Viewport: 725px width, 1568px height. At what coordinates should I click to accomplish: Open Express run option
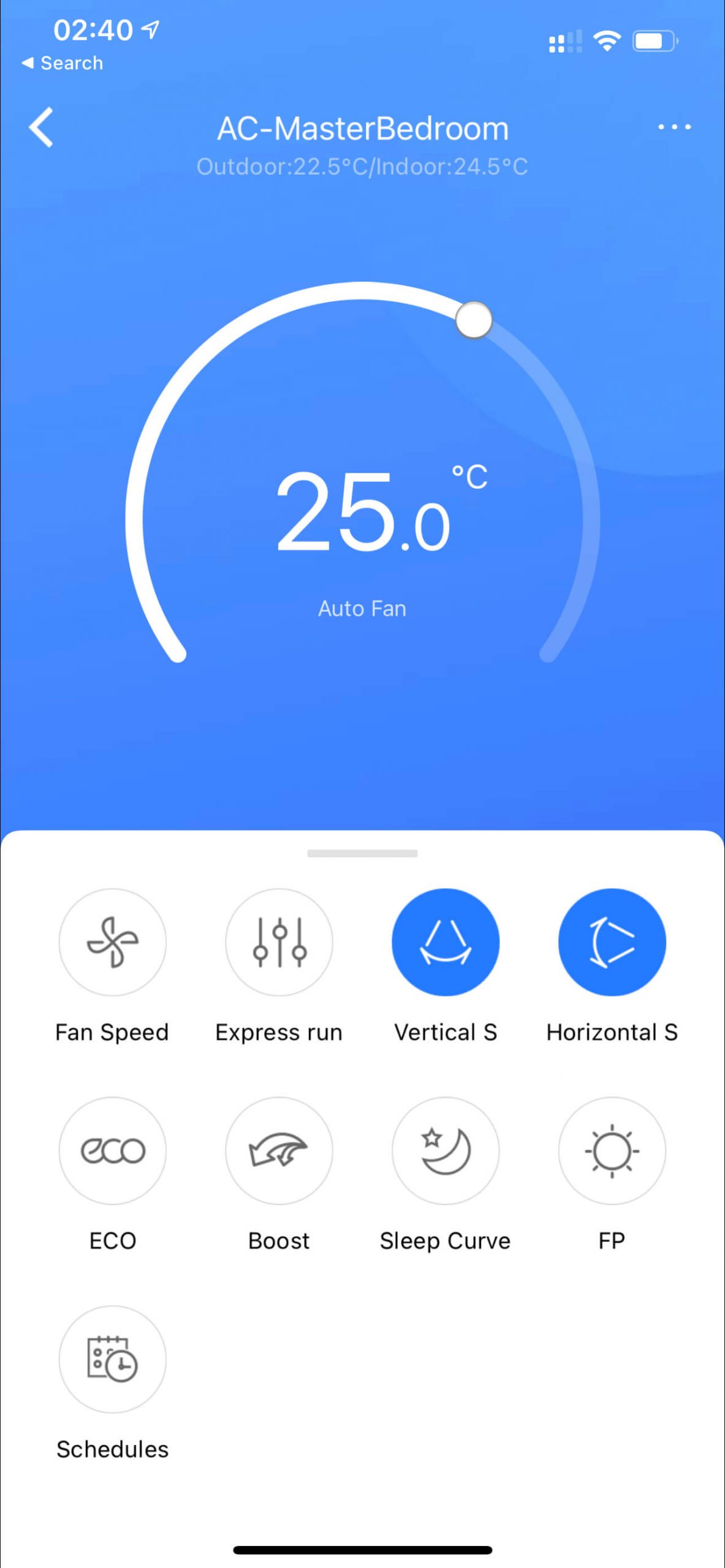click(279, 942)
